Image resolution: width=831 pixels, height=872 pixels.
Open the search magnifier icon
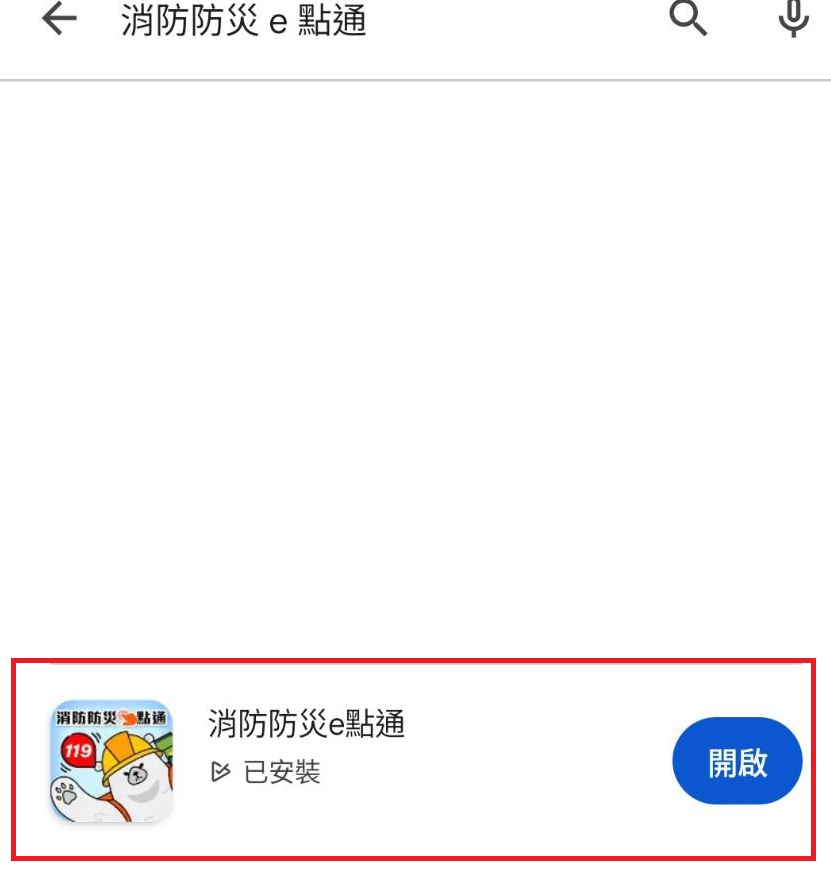coord(688,18)
